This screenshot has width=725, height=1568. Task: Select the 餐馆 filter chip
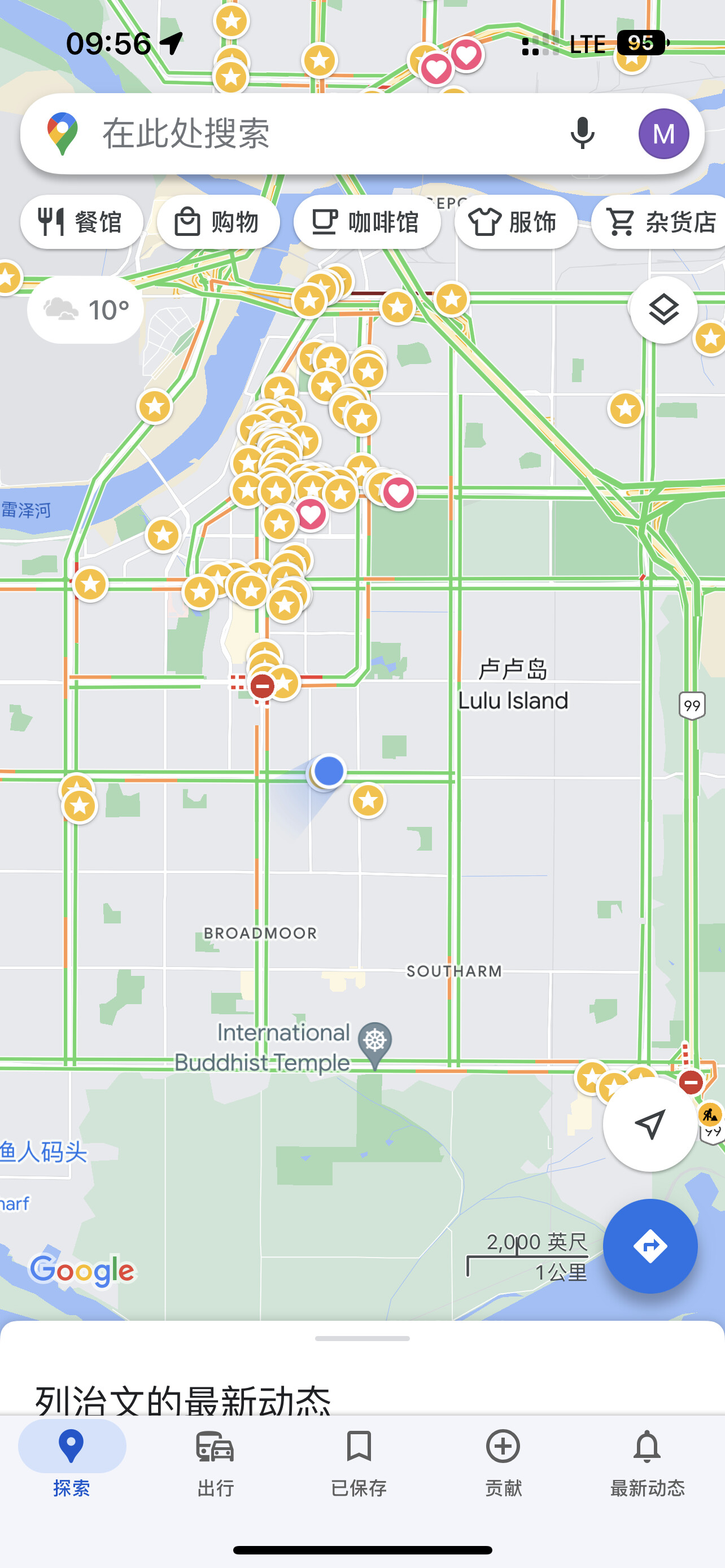coord(81,222)
